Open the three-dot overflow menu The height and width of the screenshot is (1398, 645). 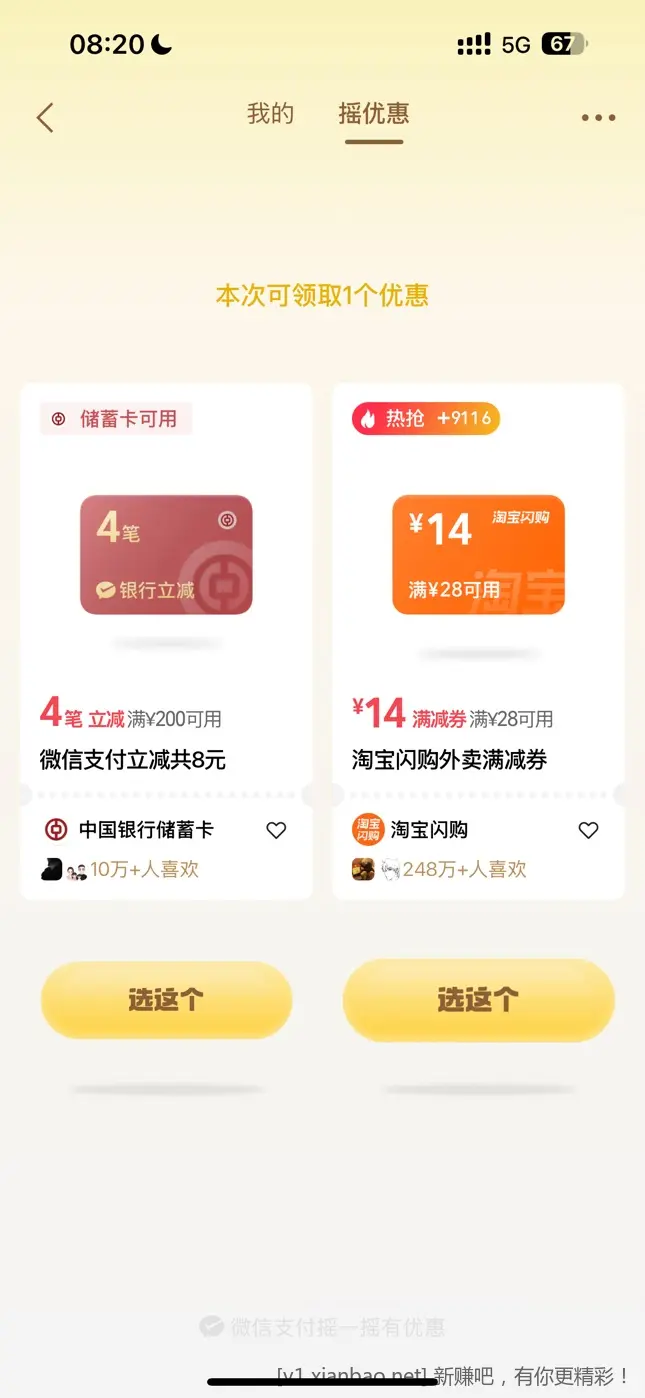pyautogui.click(x=598, y=118)
